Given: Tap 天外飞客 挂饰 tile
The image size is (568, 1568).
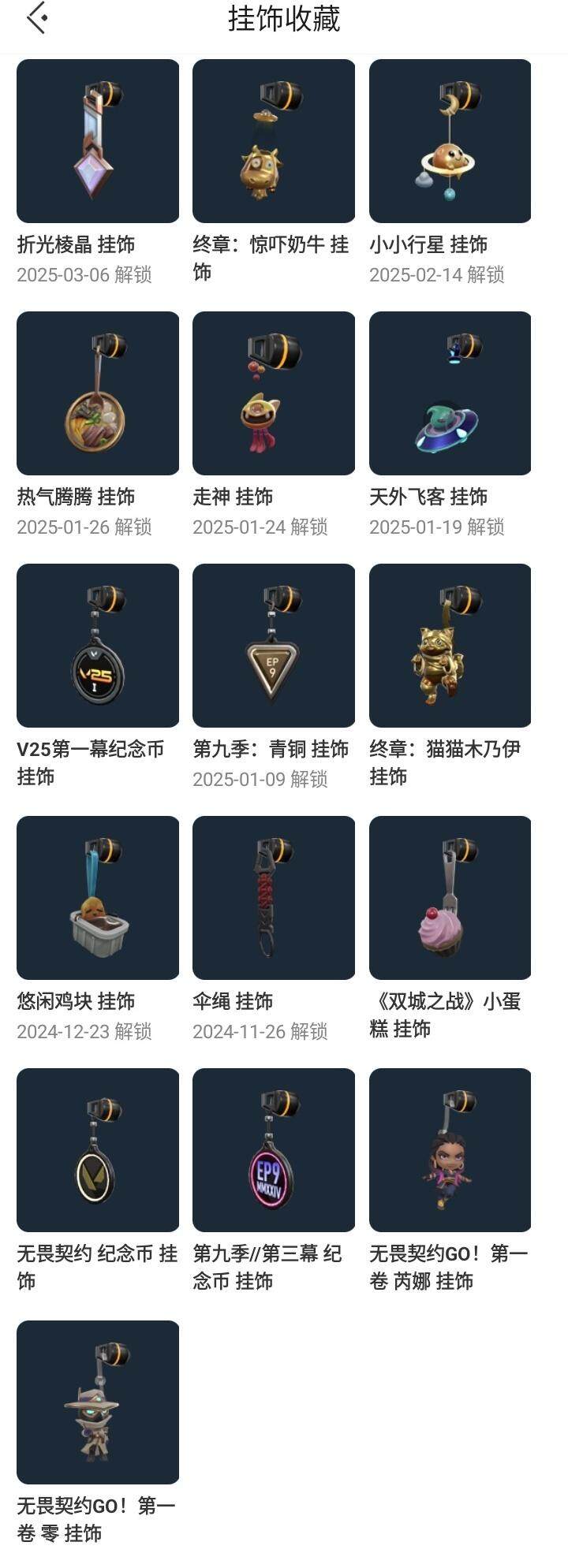Looking at the screenshot, I should coord(450,393).
